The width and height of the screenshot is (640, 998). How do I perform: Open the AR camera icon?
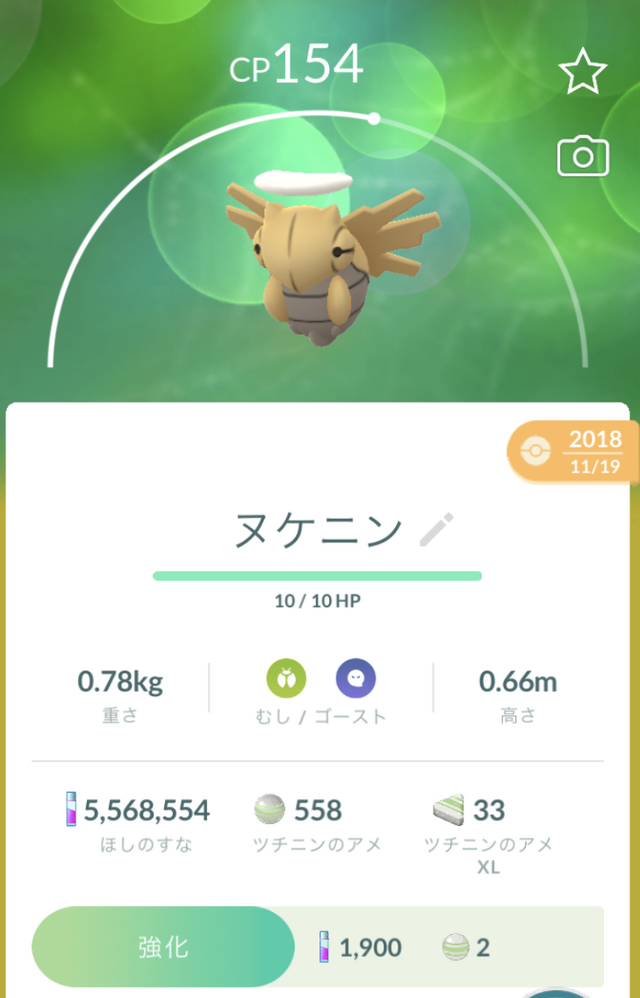tap(582, 156)
